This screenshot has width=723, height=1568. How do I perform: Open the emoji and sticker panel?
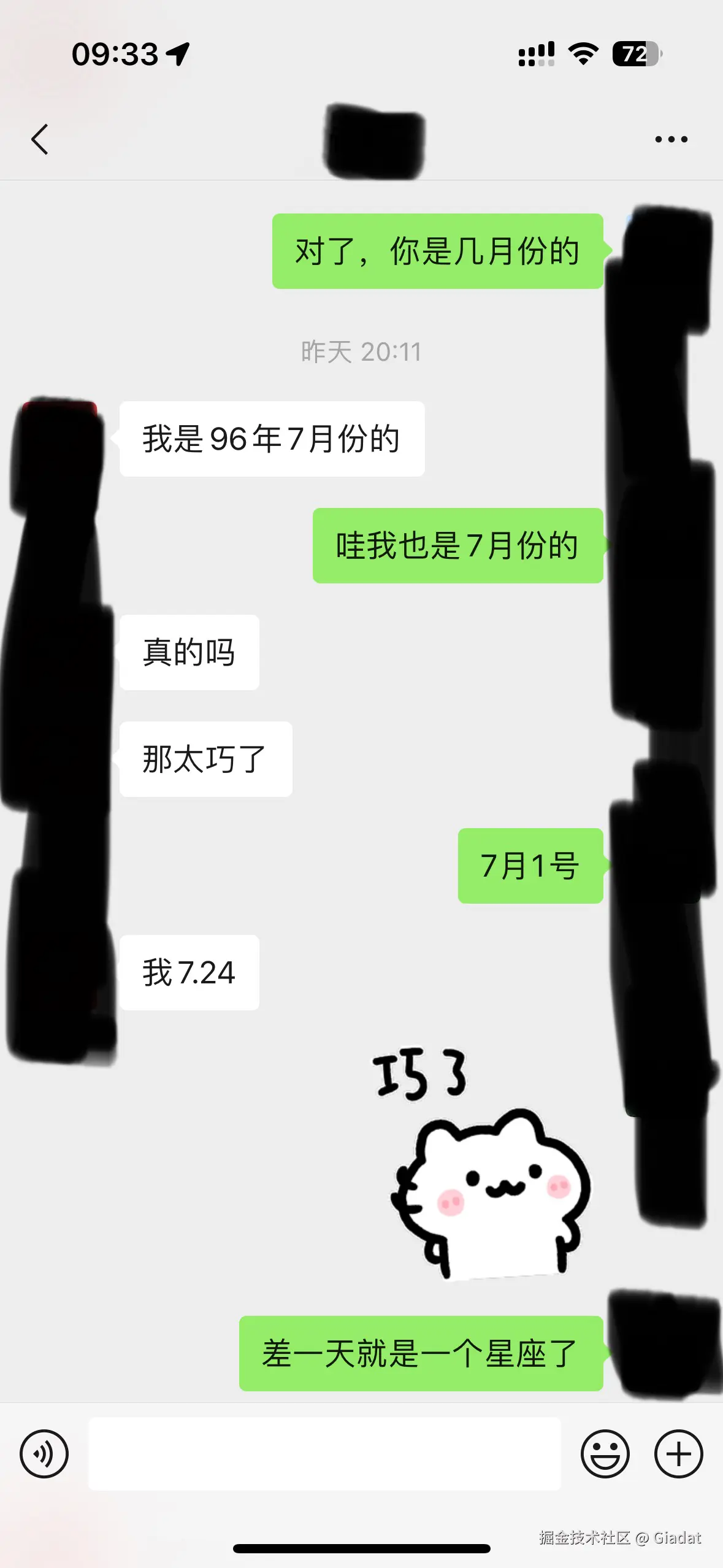pyautogui.click(x=605, y=1453)
